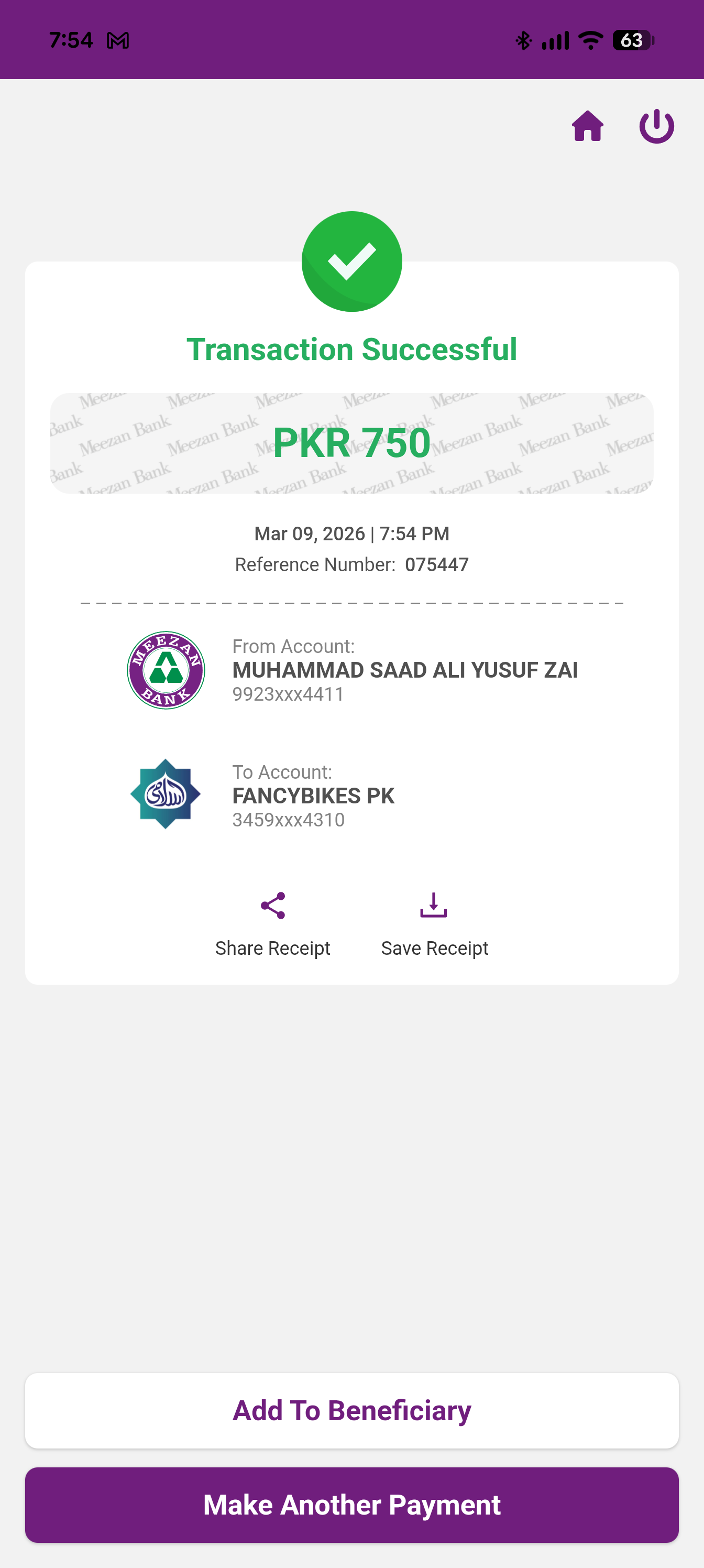The height and width of the screenshot is (1568, 704).
Task: Log out using the power icon
Action: pyautogui.click(x=656, y=126)
